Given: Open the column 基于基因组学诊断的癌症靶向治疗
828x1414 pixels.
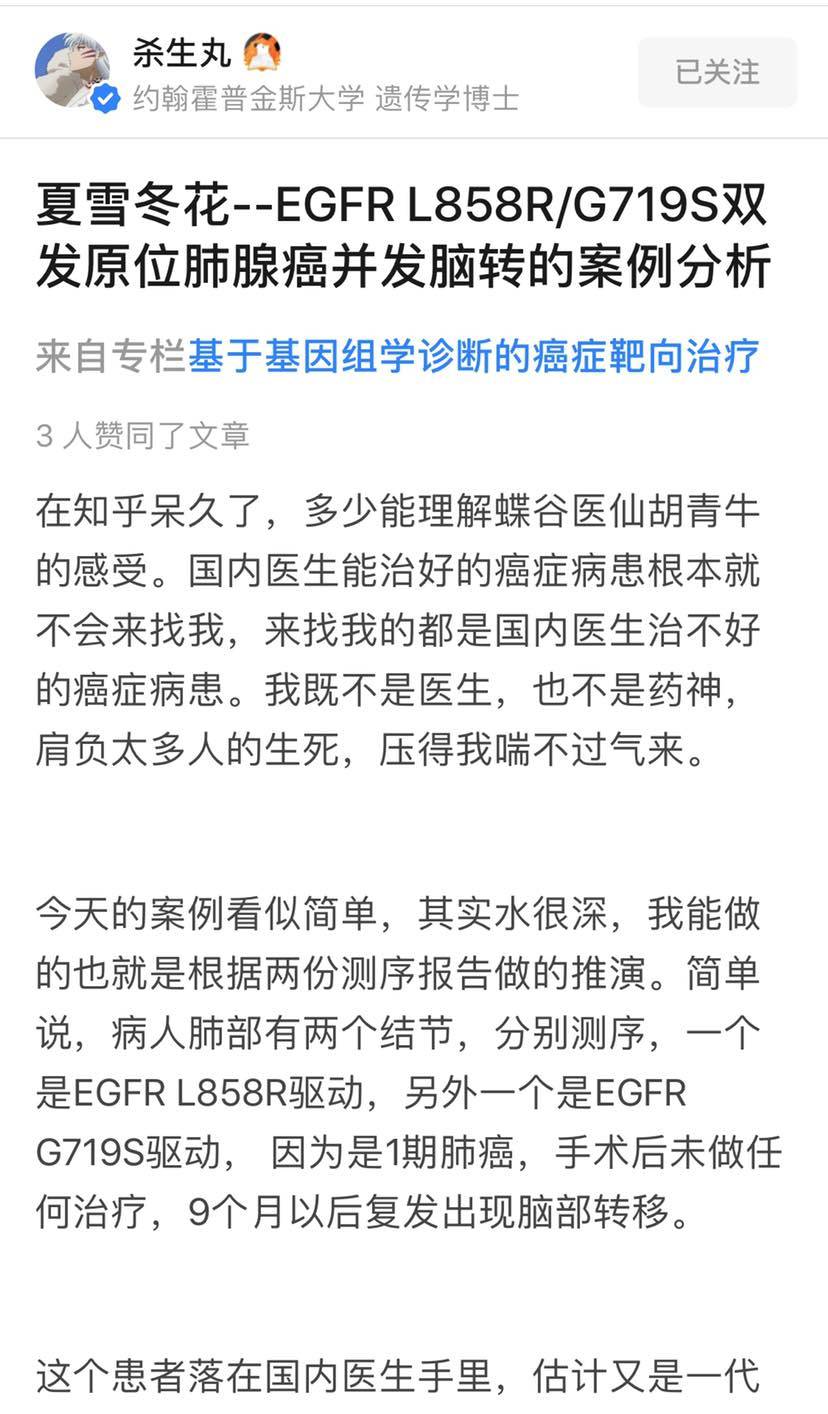Looking at the screenshot, I should pos(474,356).
